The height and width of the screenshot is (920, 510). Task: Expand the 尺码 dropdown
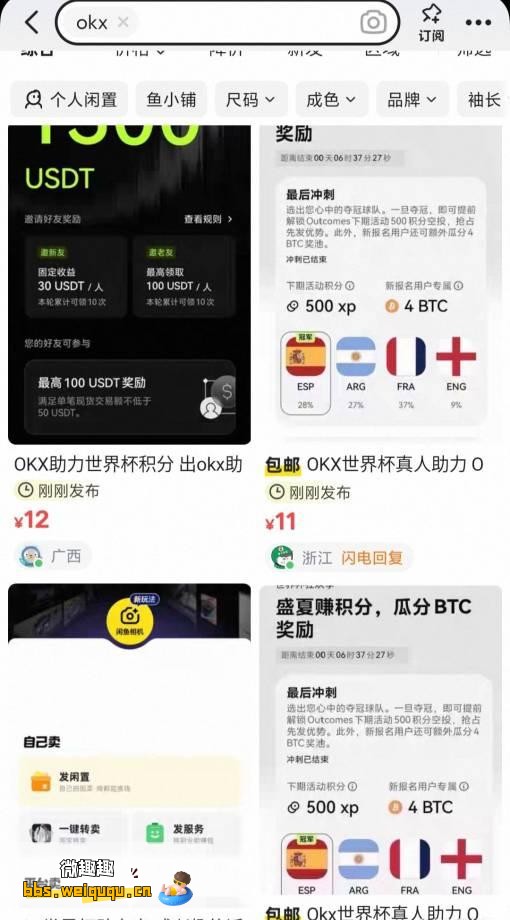tap(251, 99)
